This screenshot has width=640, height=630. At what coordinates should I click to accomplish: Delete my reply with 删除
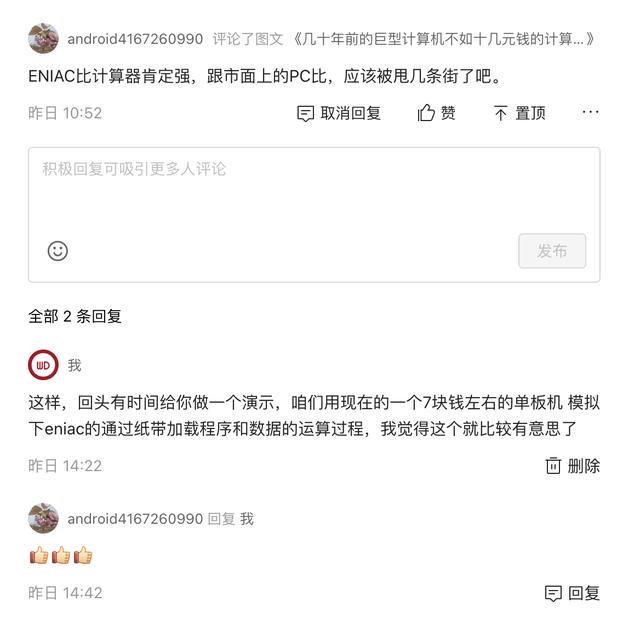tap(572, 465)
